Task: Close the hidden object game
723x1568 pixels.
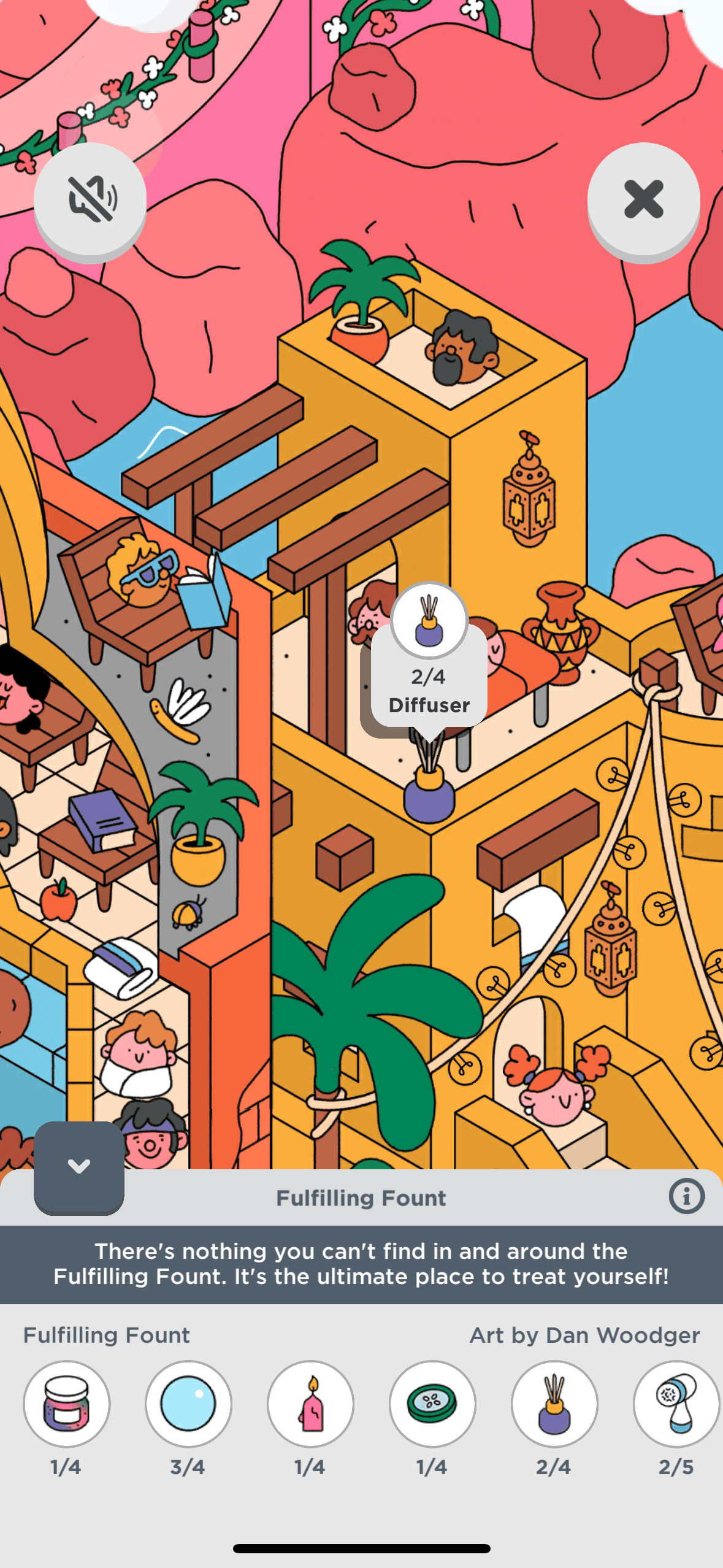Action: pos(643,199)
